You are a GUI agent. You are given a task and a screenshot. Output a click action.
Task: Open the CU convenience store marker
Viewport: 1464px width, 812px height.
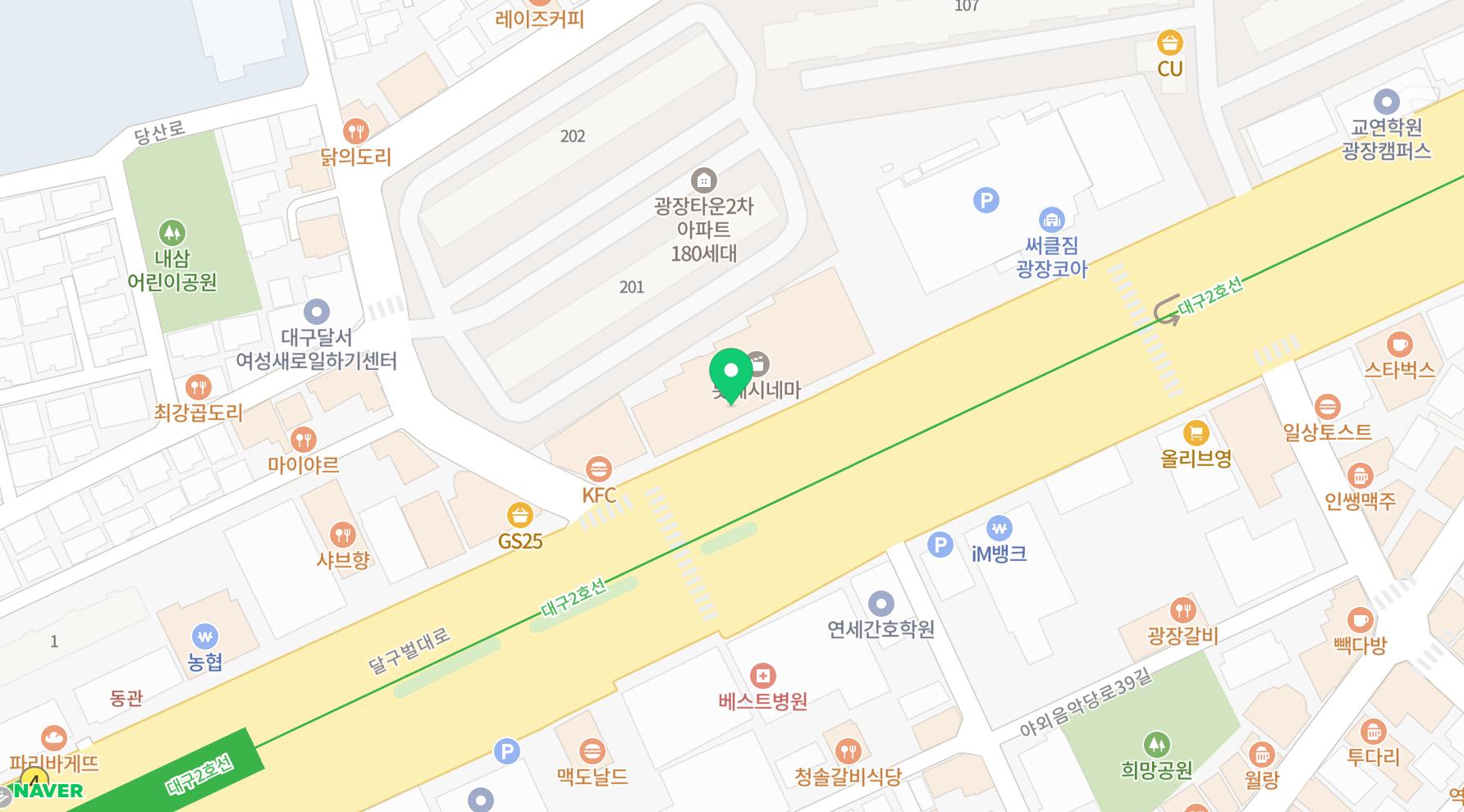(x=1169, y=43)
